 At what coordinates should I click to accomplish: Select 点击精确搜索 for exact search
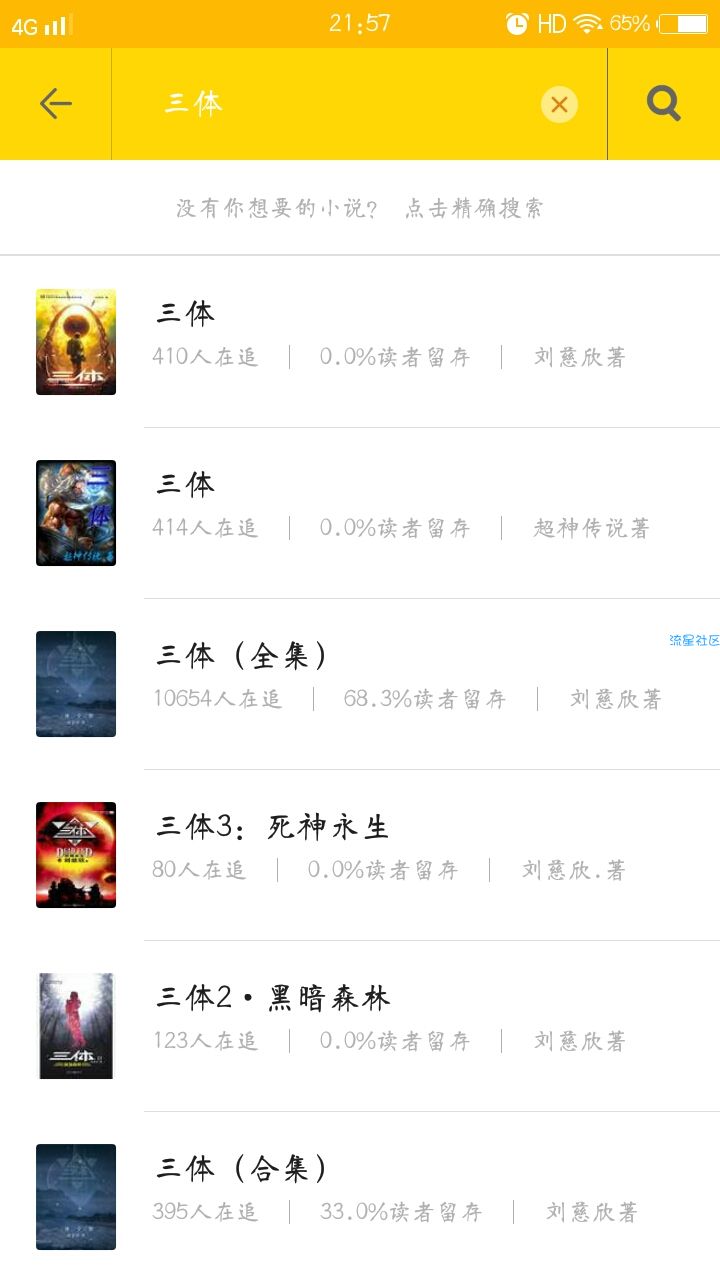tap(474, 209)
